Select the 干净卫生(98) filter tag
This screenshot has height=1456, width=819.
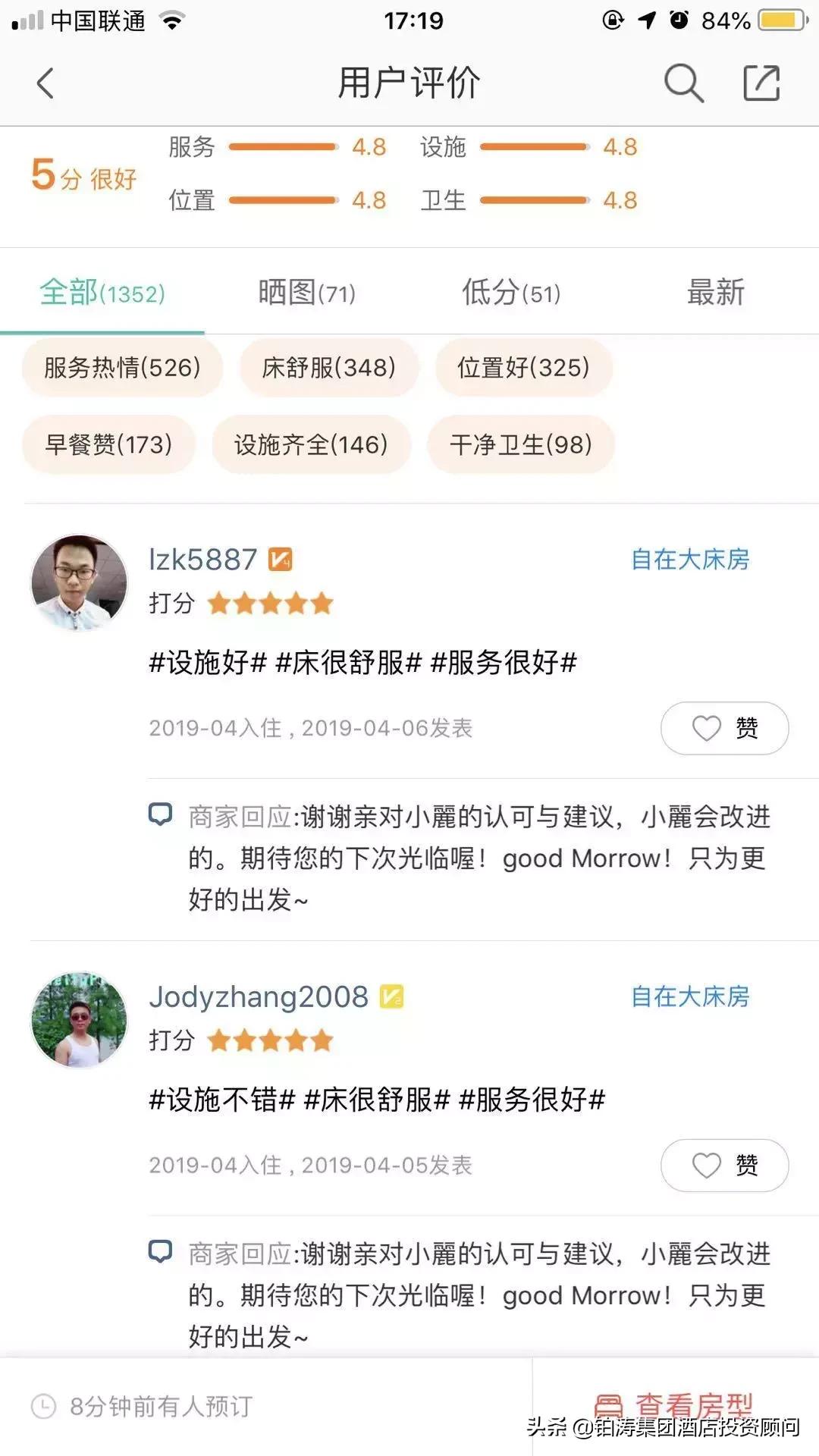522,446
